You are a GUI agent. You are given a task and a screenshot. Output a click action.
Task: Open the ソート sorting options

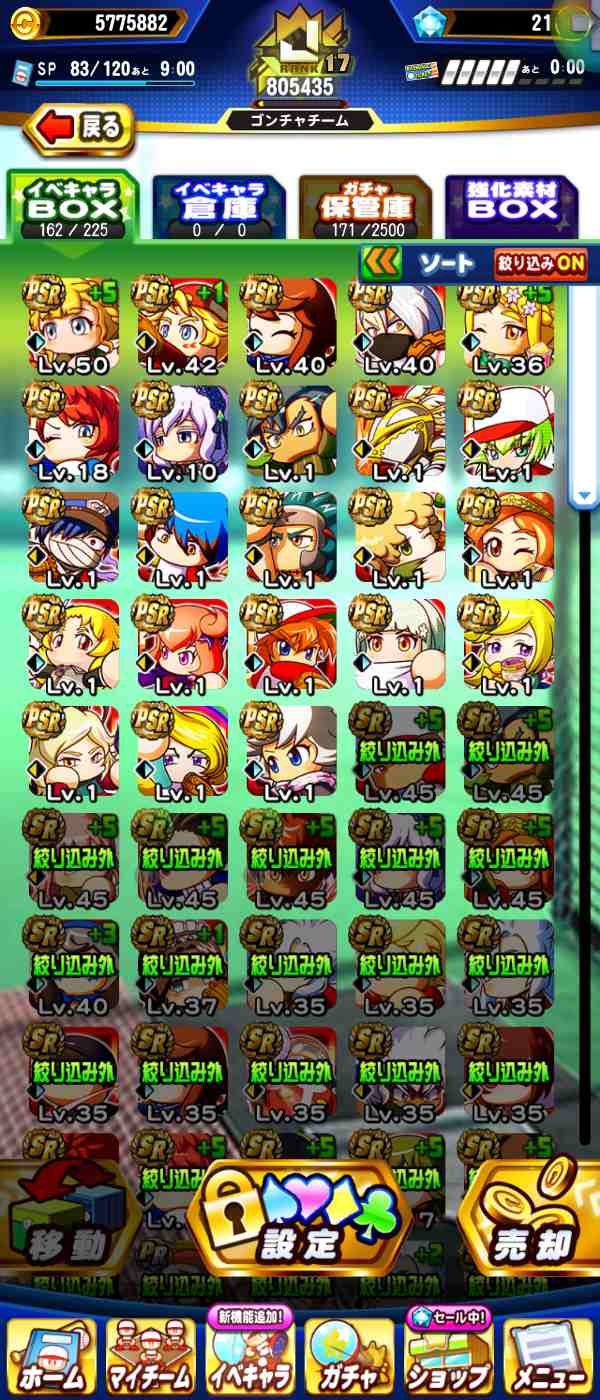(446, 264)
